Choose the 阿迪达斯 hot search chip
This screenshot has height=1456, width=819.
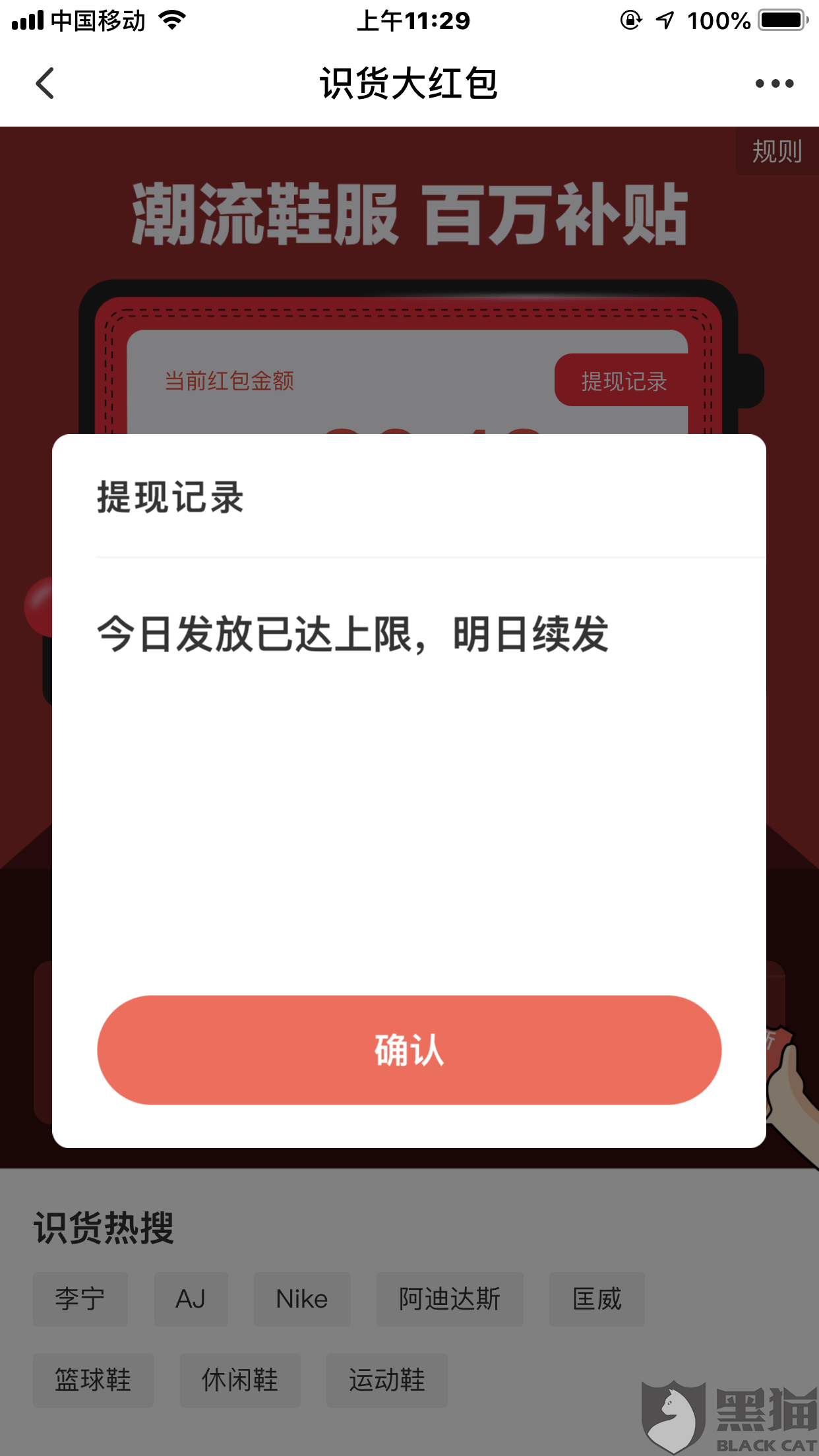click(x=450, y=1299)
